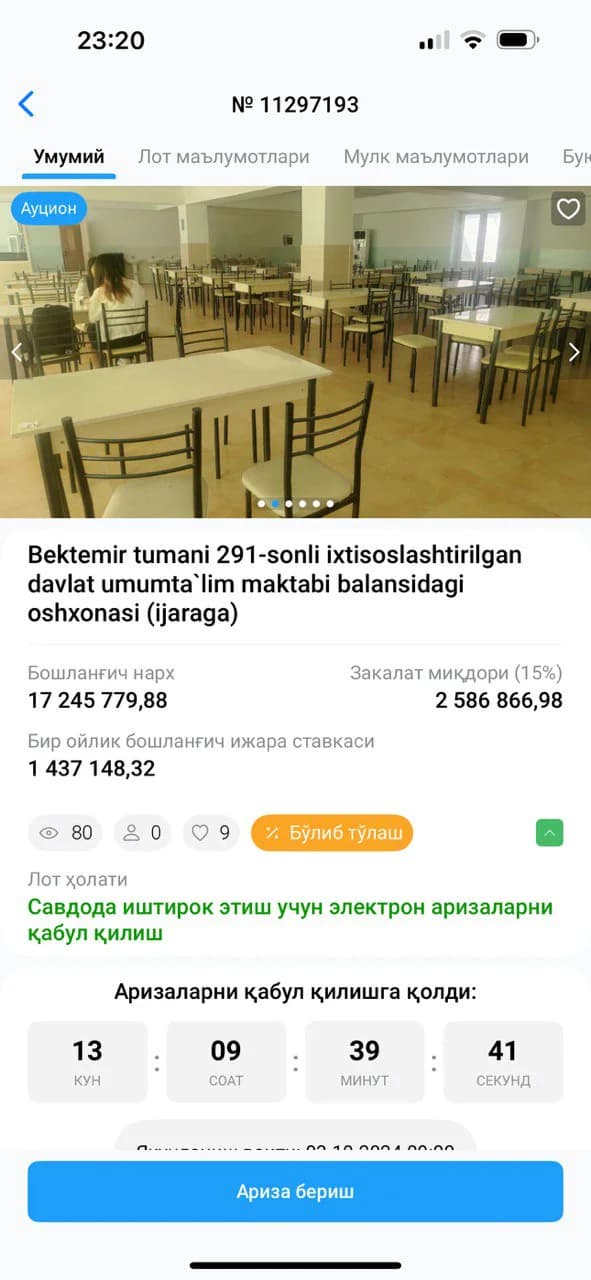Switch to the Лот маълумотлари tab

tap(223, 157)
